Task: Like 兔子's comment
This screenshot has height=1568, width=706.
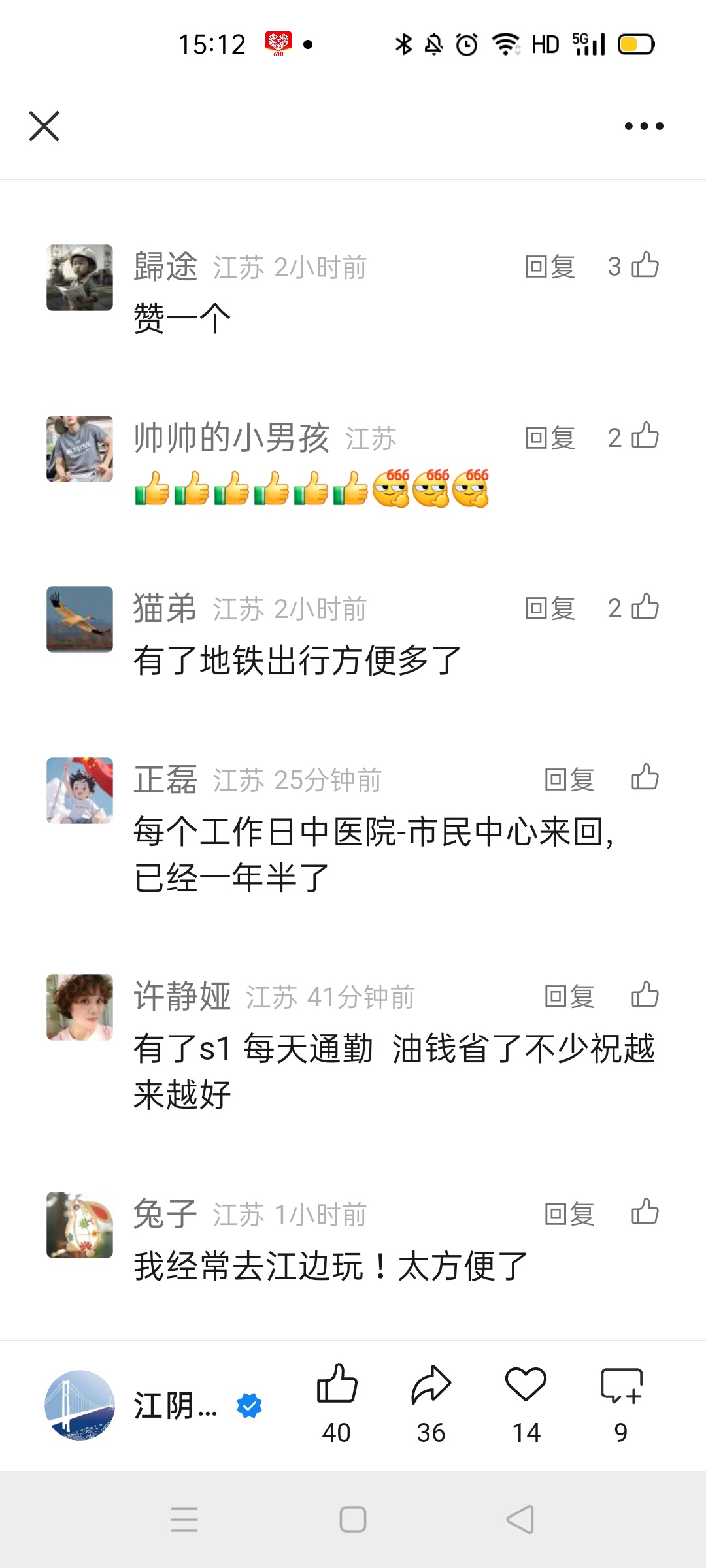Action: pos(645,1212)
